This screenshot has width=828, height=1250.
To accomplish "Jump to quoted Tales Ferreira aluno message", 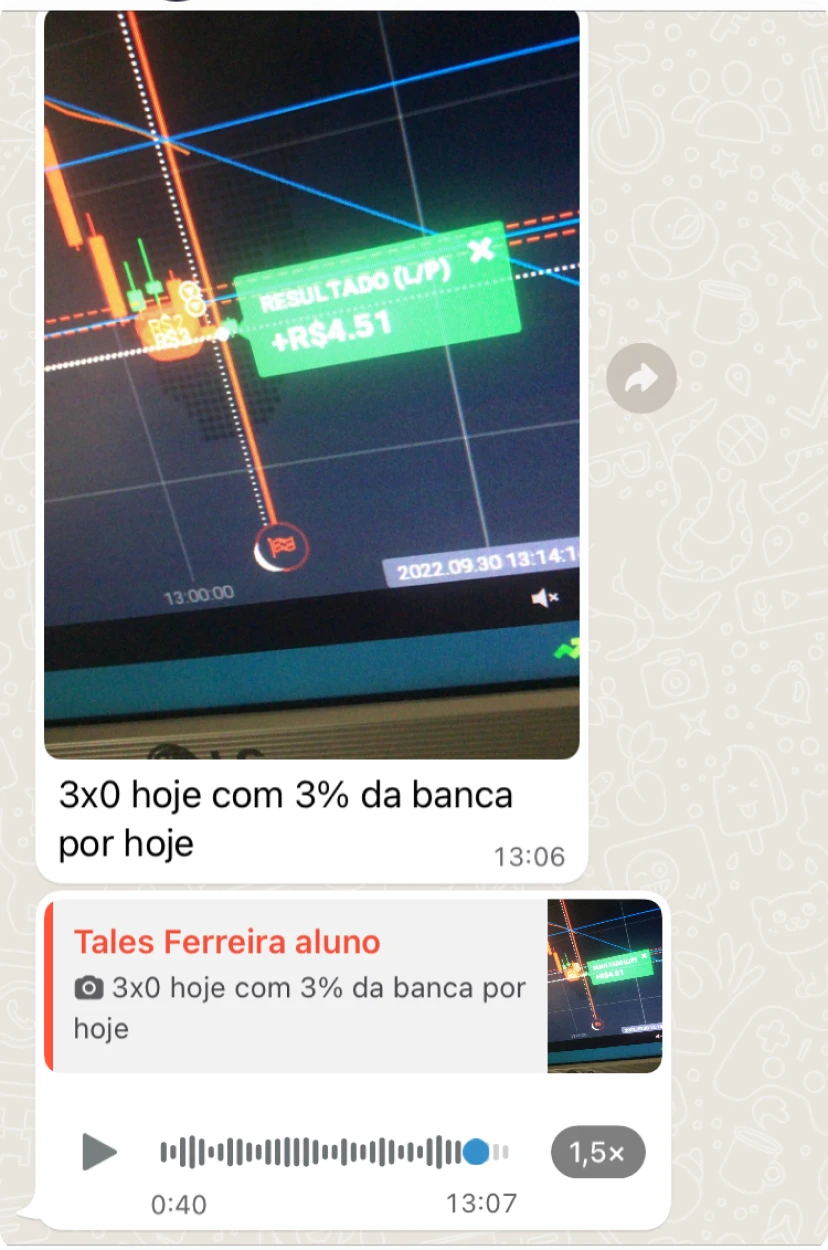I will click(x=300, y=985).
